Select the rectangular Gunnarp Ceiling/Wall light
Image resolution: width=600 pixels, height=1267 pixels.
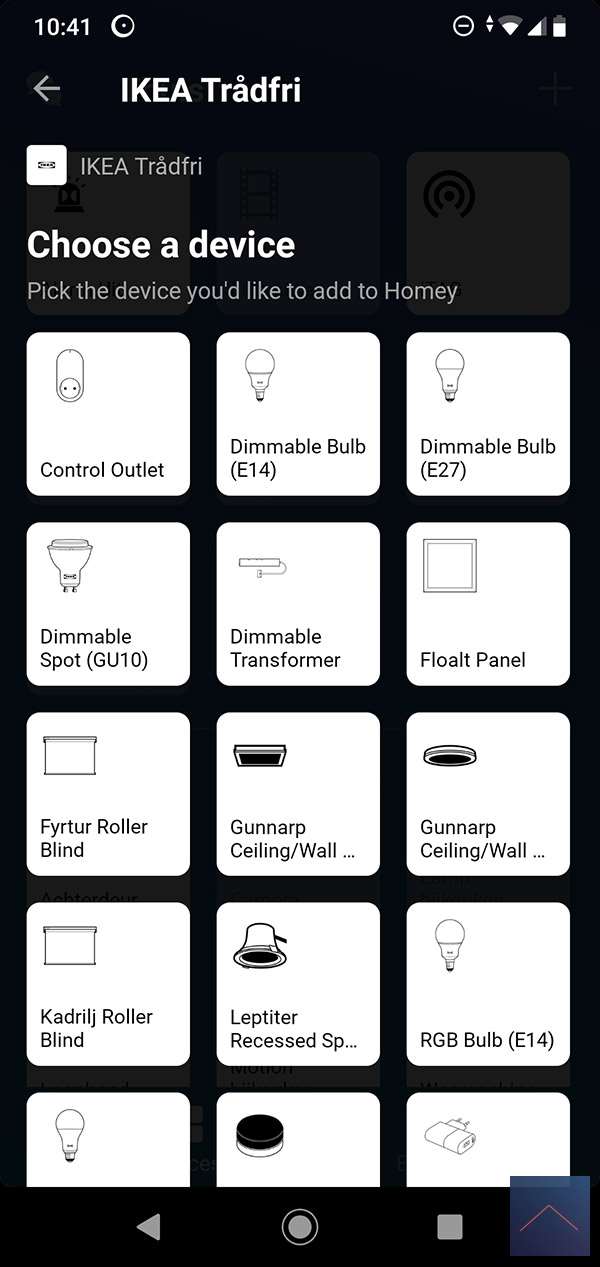298,794
